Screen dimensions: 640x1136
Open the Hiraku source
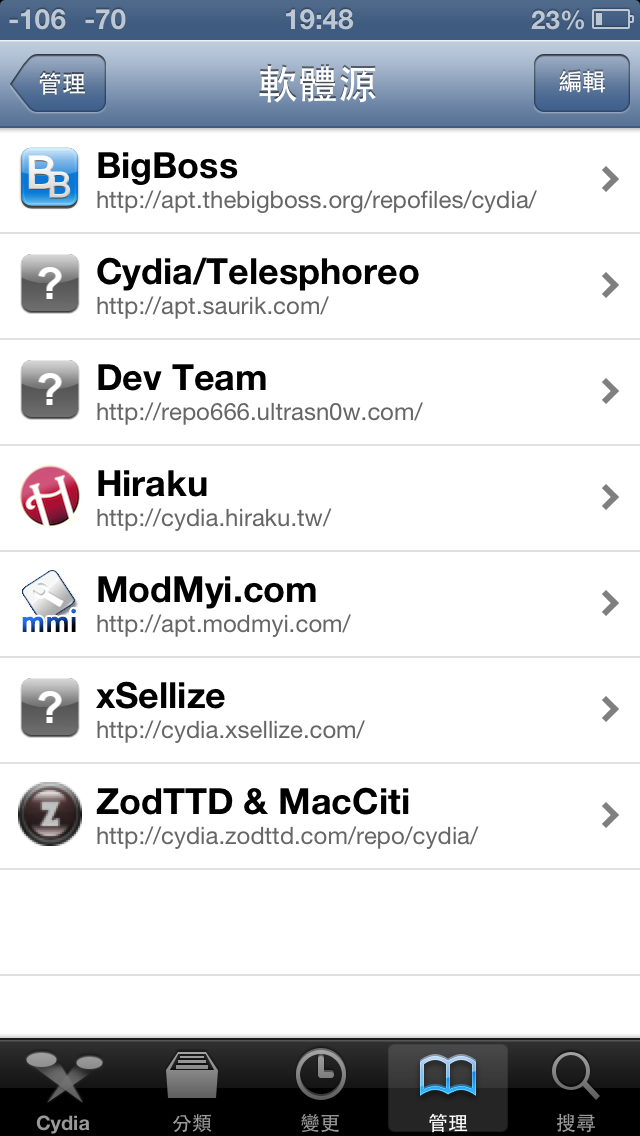pos(320,498)
